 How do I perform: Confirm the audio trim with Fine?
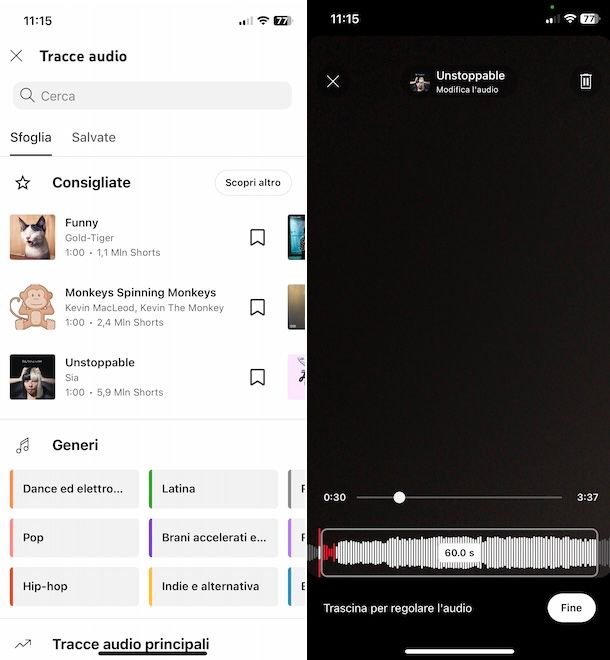(x=571, y=608)
